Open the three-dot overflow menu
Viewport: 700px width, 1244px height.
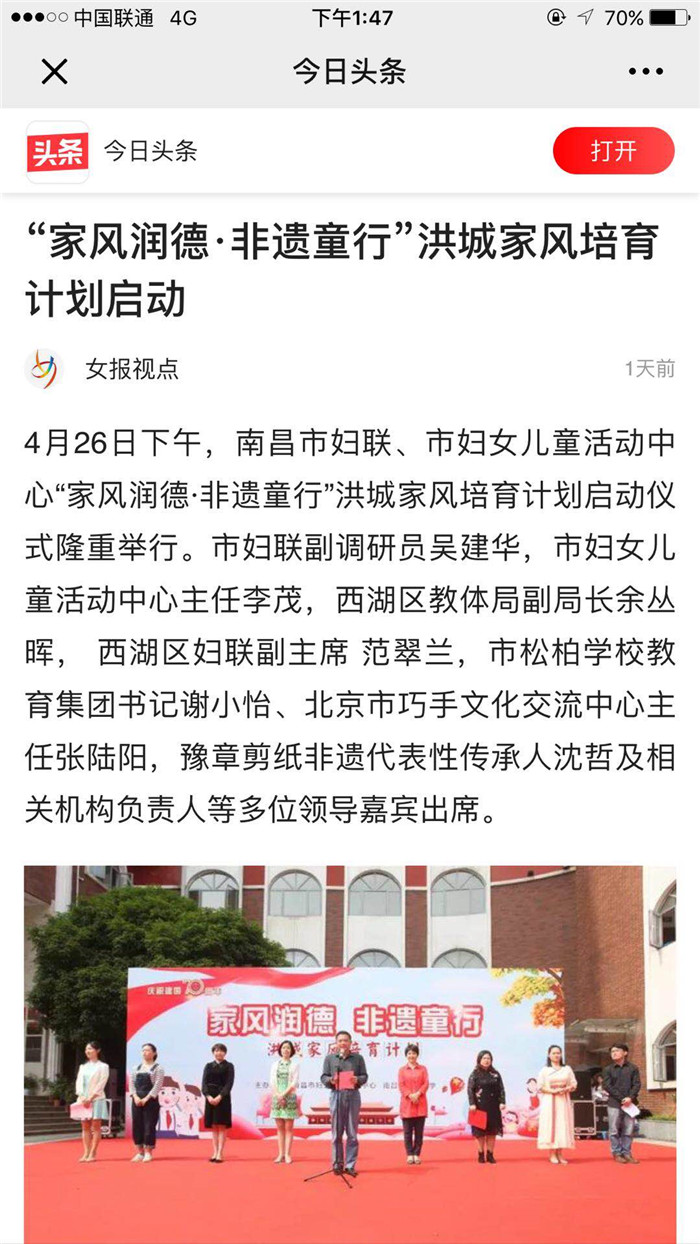click(x=645, y=71)
